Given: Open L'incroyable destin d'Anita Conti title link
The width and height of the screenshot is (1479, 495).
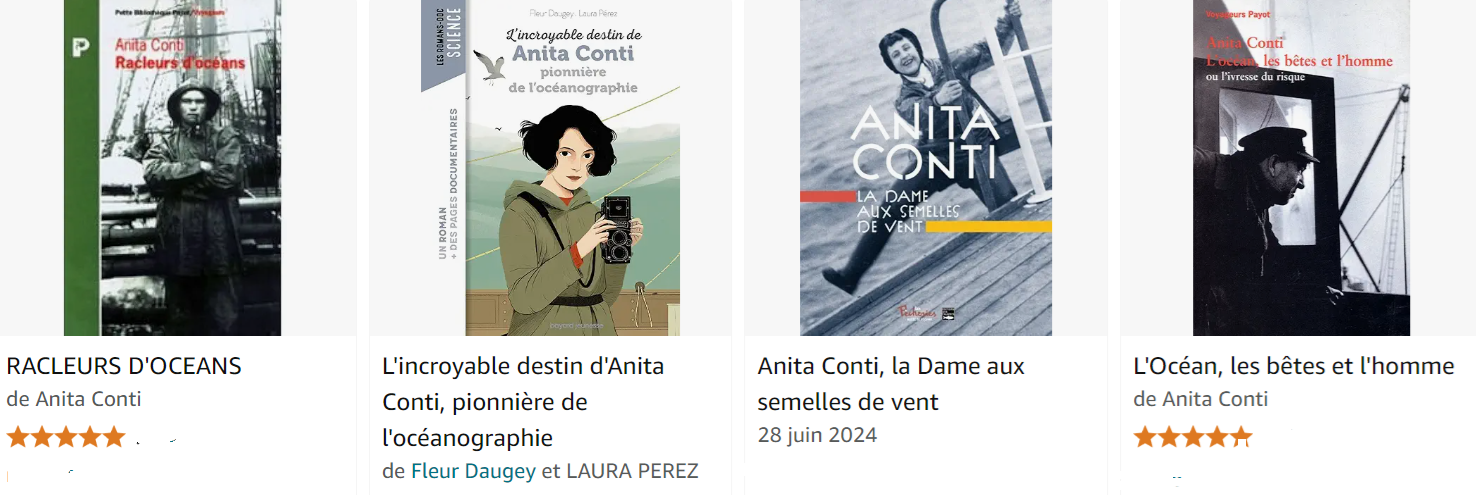Looking at the screenshot, I should click(523, 402).
